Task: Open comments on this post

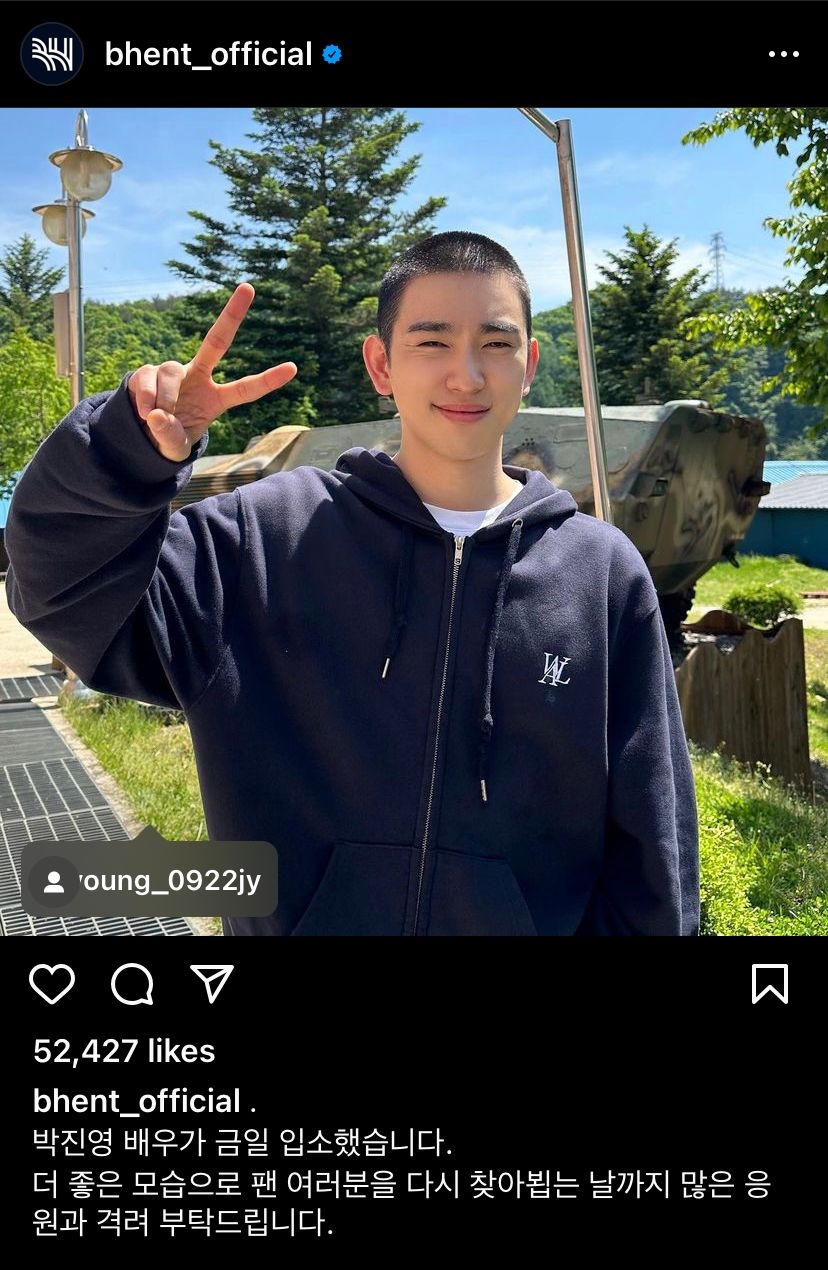Action: [132, 984]
